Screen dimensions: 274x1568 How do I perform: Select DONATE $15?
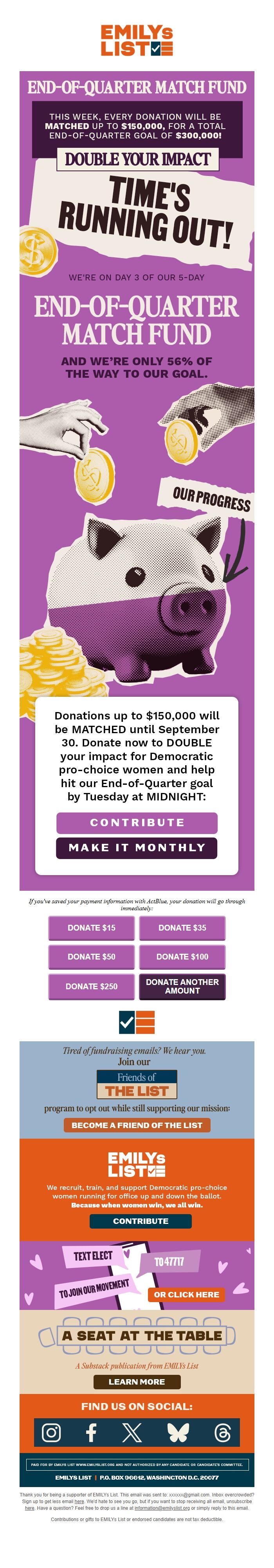pyautogui.click(x=91, y=928)
